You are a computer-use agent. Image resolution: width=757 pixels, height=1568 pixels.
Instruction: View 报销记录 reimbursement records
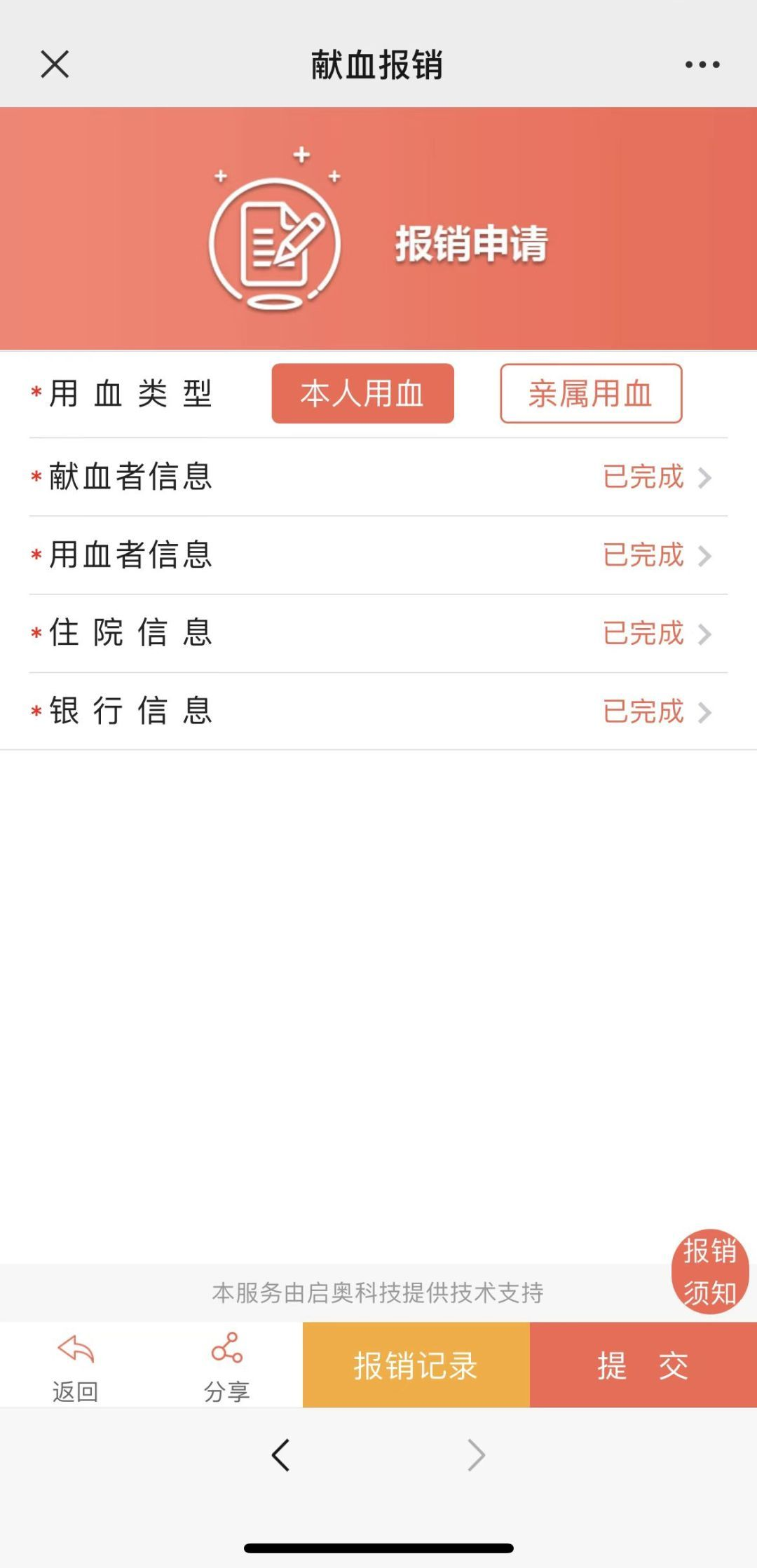tap(416, 1365)
